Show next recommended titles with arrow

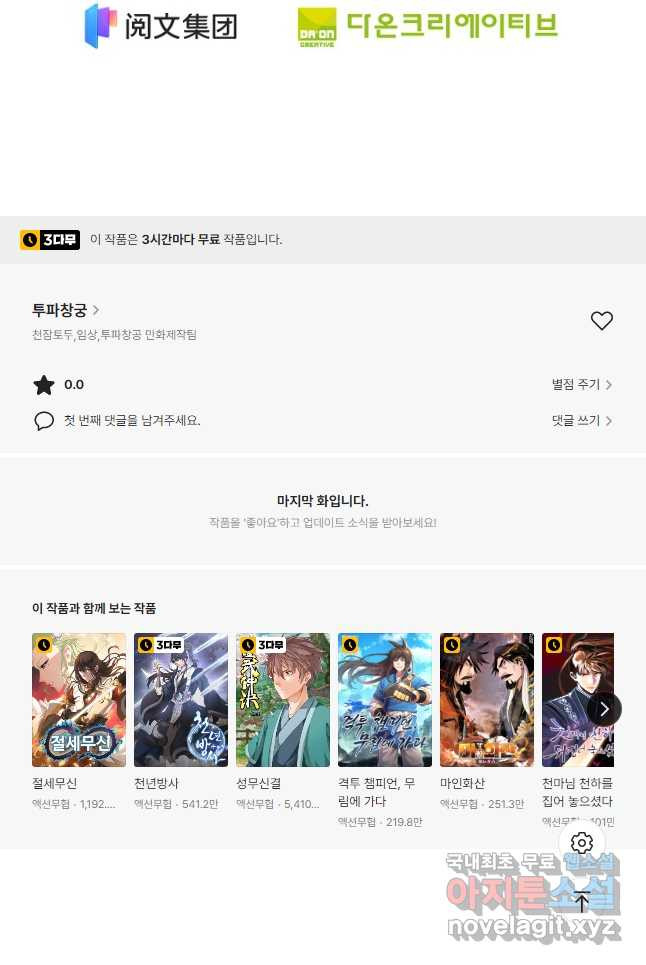[x=604, y=709]
